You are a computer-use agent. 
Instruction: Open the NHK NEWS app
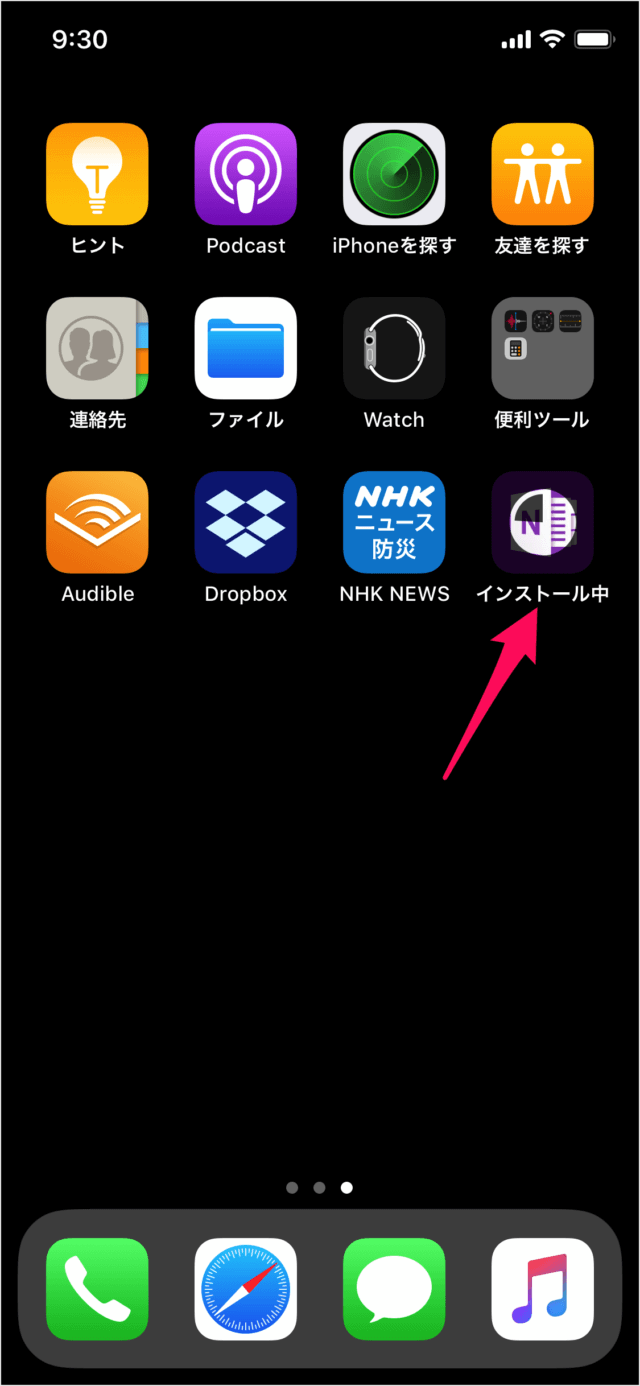pos(394,522)
